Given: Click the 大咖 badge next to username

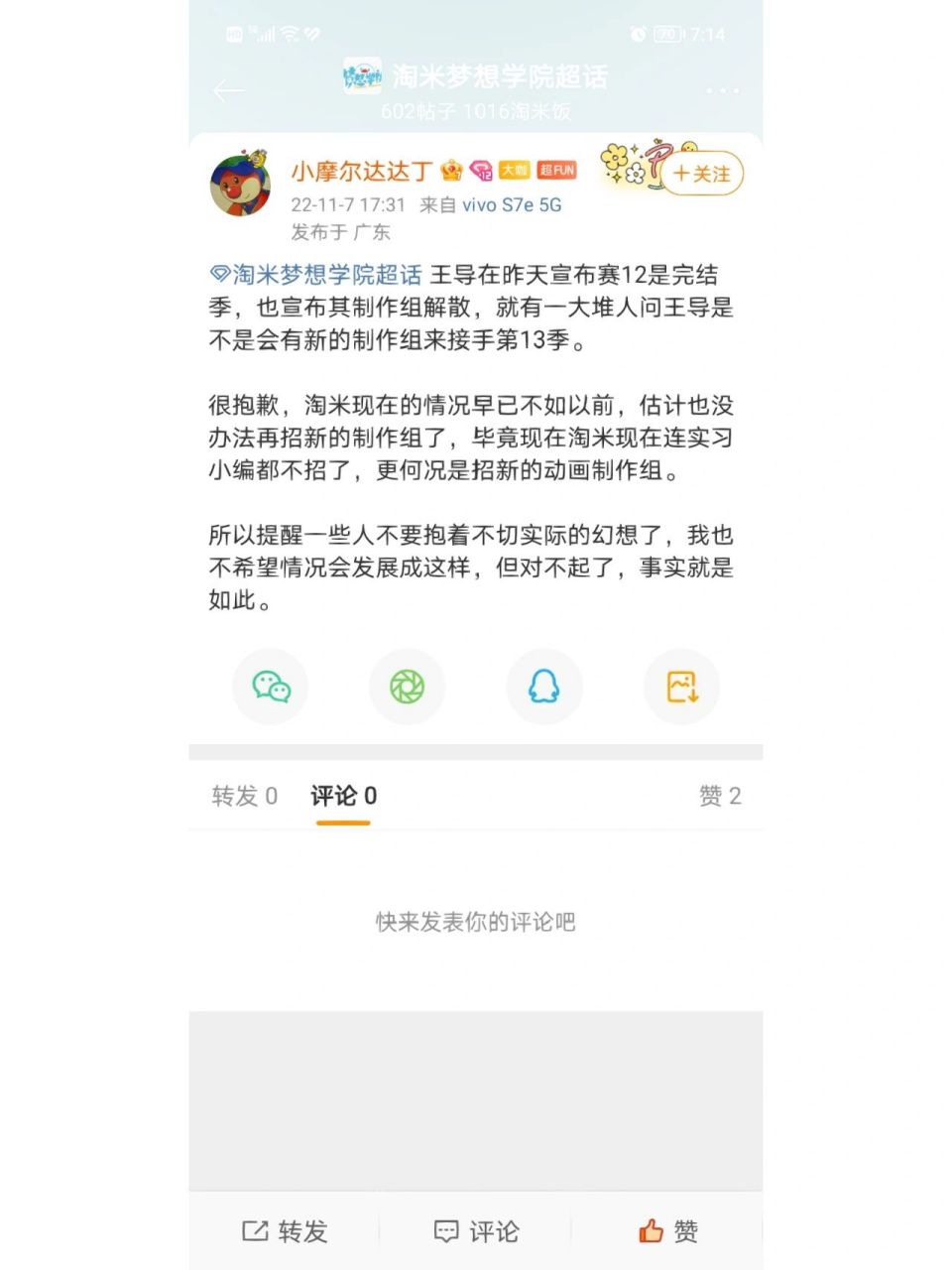Looking at the screenshot, I should (x=514, y=170).
